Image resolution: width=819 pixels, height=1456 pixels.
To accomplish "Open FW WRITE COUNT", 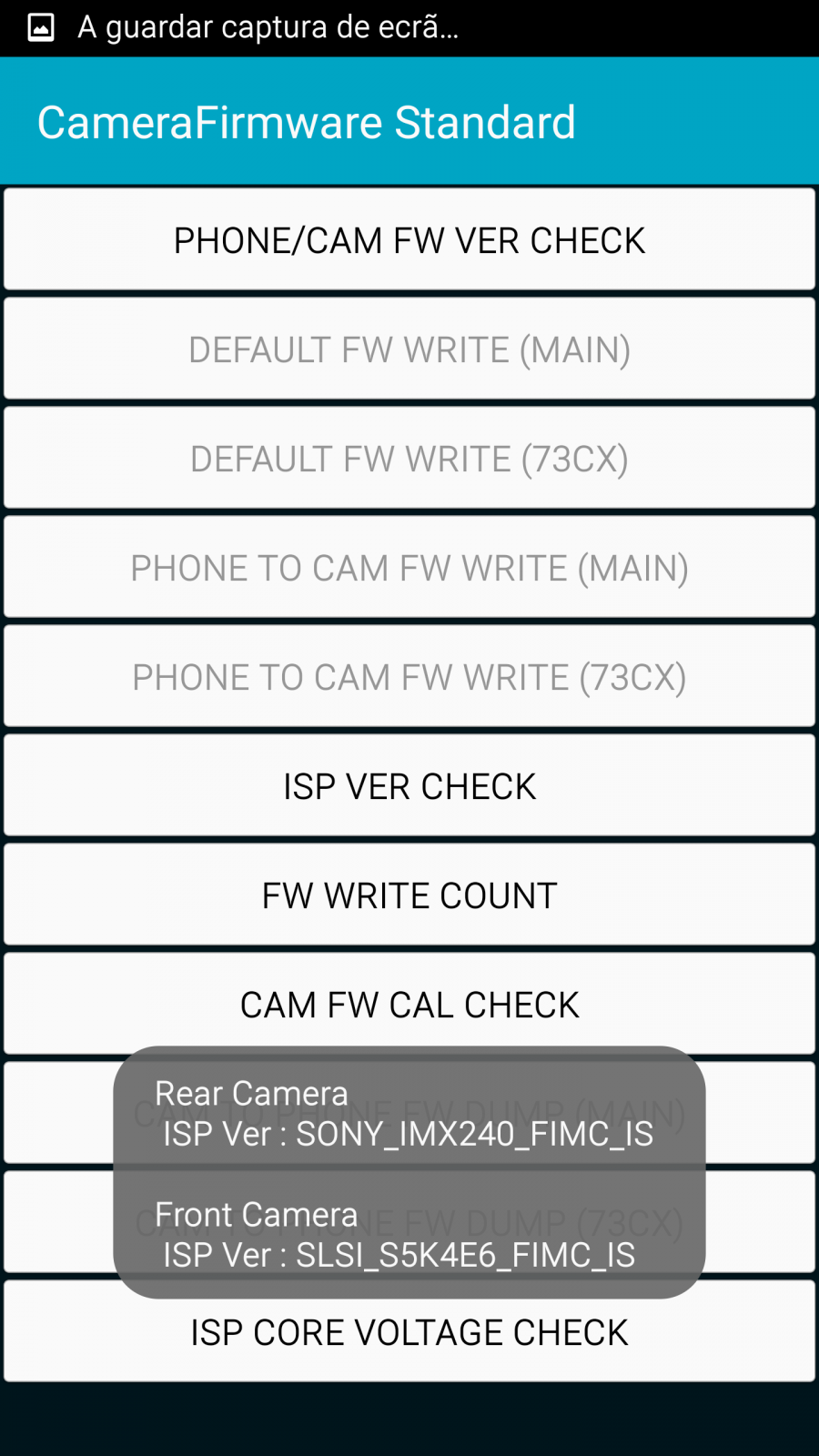I will tap(409, 895).
